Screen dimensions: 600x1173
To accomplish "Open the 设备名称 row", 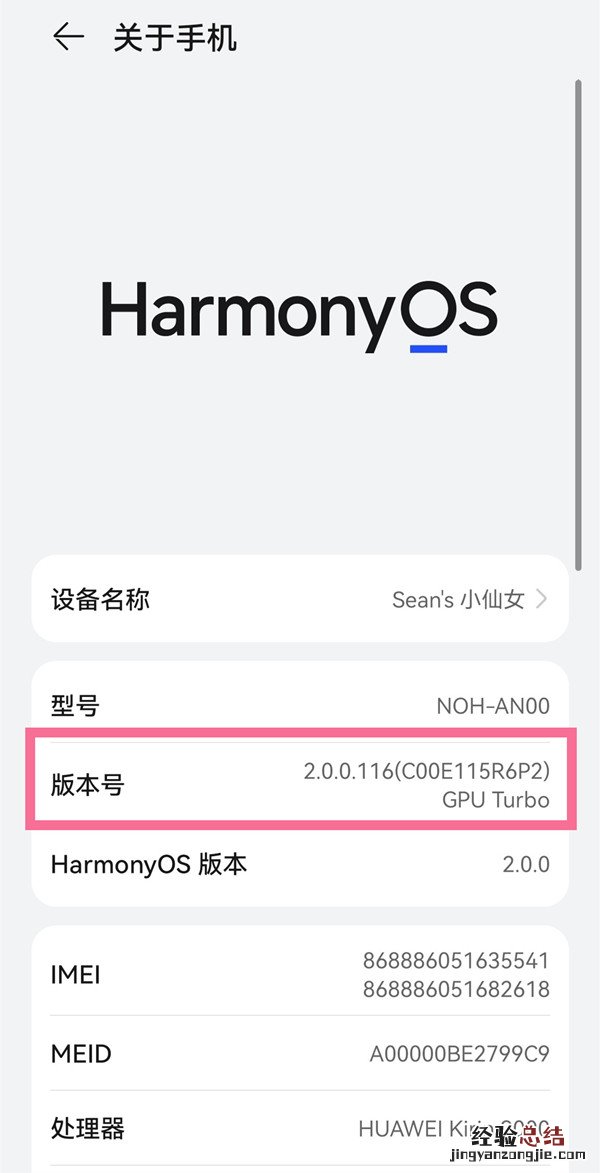I will (x=300, y=599).
